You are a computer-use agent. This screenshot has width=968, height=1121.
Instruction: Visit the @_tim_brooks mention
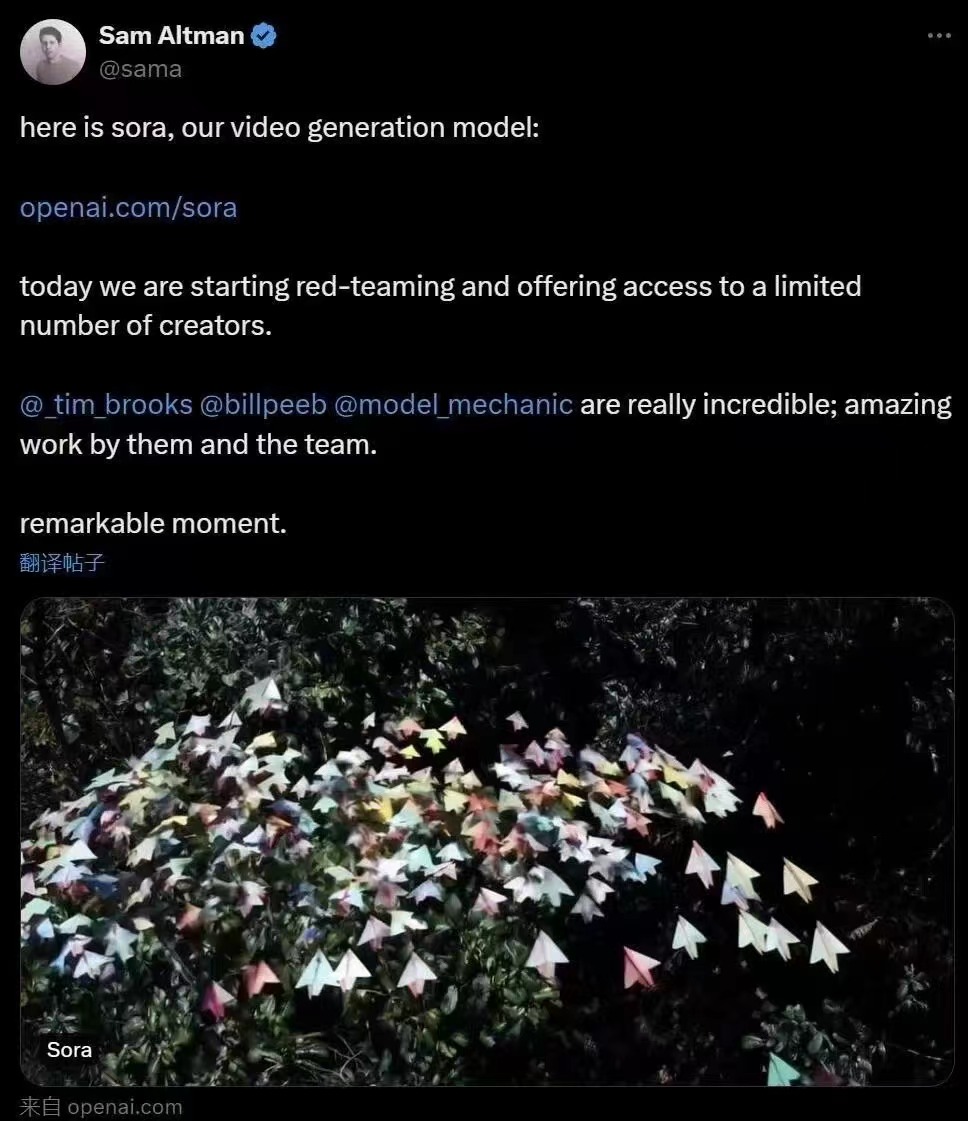(x=106, y=405)
